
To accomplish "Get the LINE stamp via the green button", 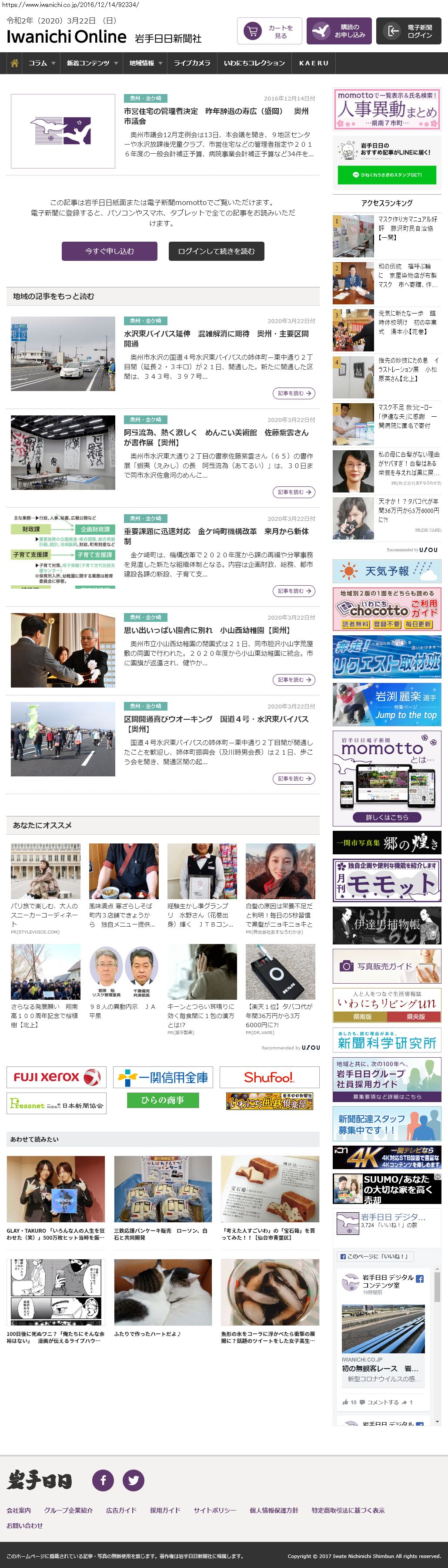I will (387, 175).
